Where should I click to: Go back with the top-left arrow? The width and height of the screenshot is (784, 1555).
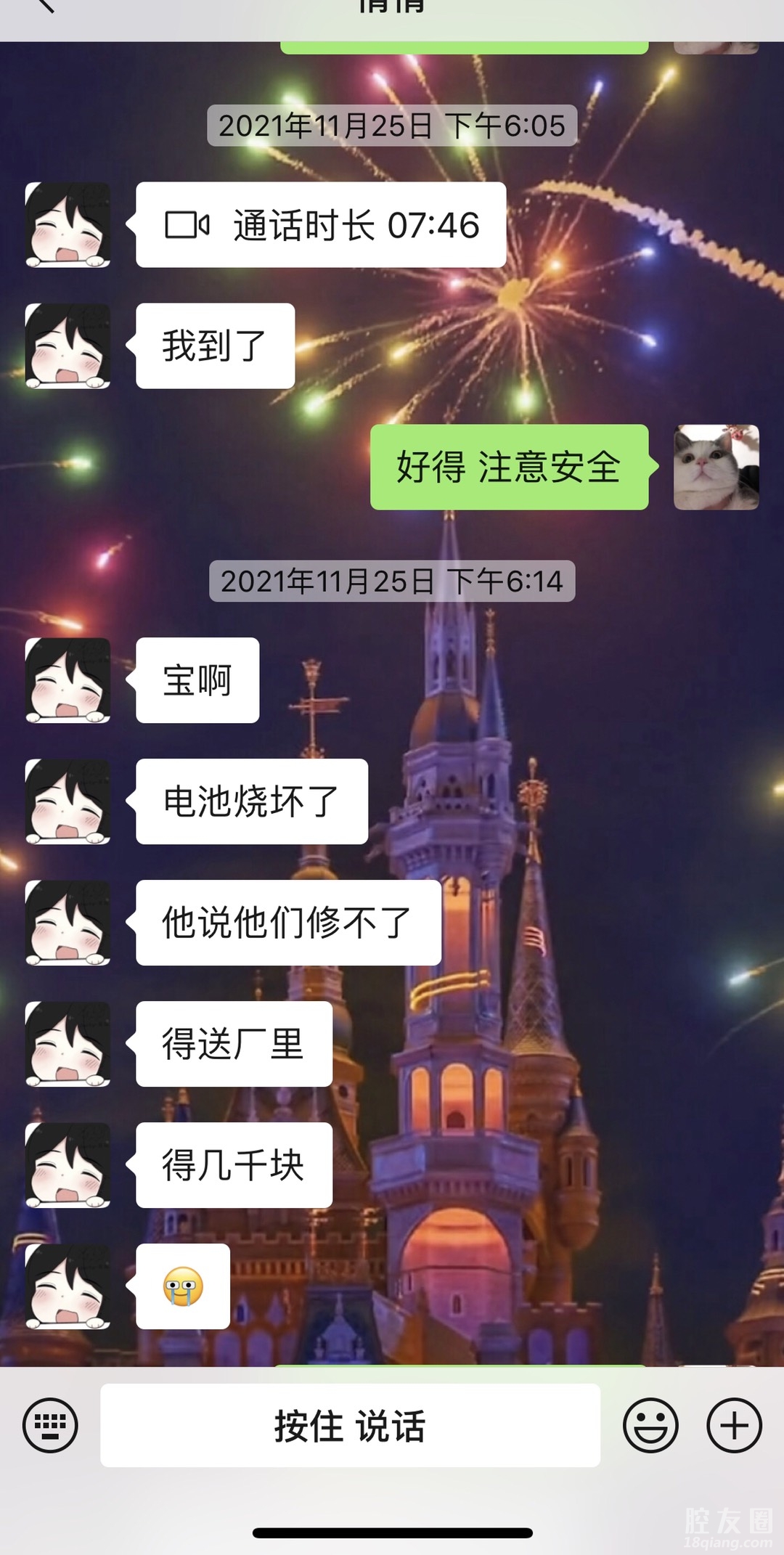point(44,6)
